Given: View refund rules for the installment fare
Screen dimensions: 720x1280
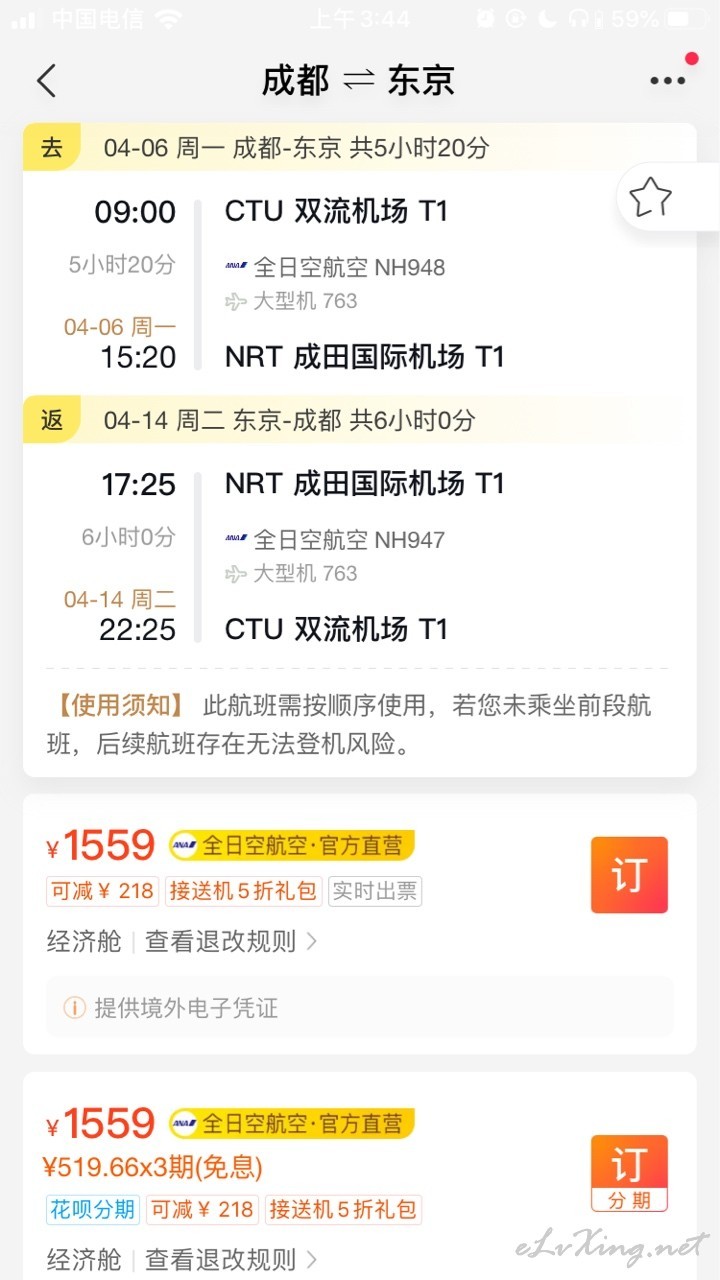Looking at the screenshot, I should (x=231, y=1259).
